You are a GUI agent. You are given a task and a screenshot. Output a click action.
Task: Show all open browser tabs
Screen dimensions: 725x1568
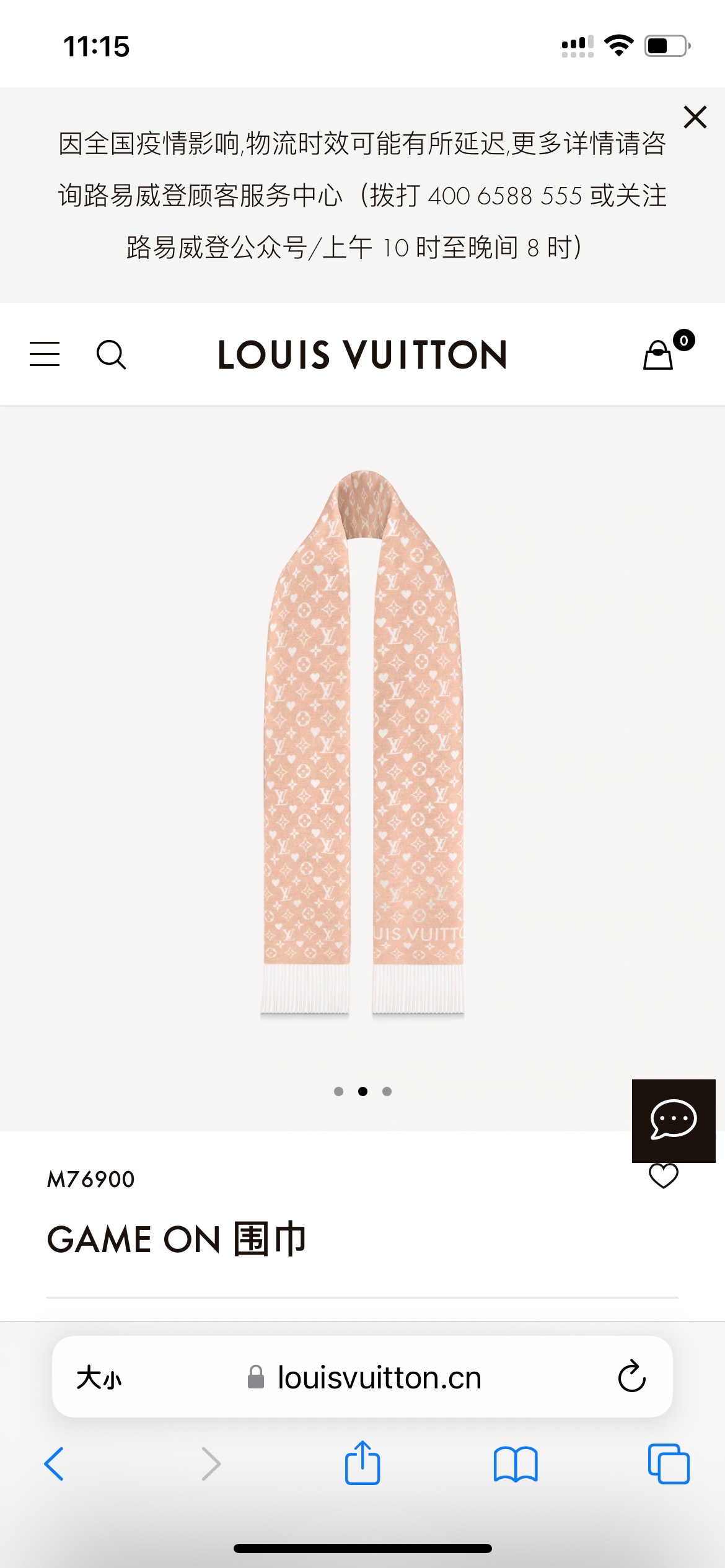(669, 1464)
